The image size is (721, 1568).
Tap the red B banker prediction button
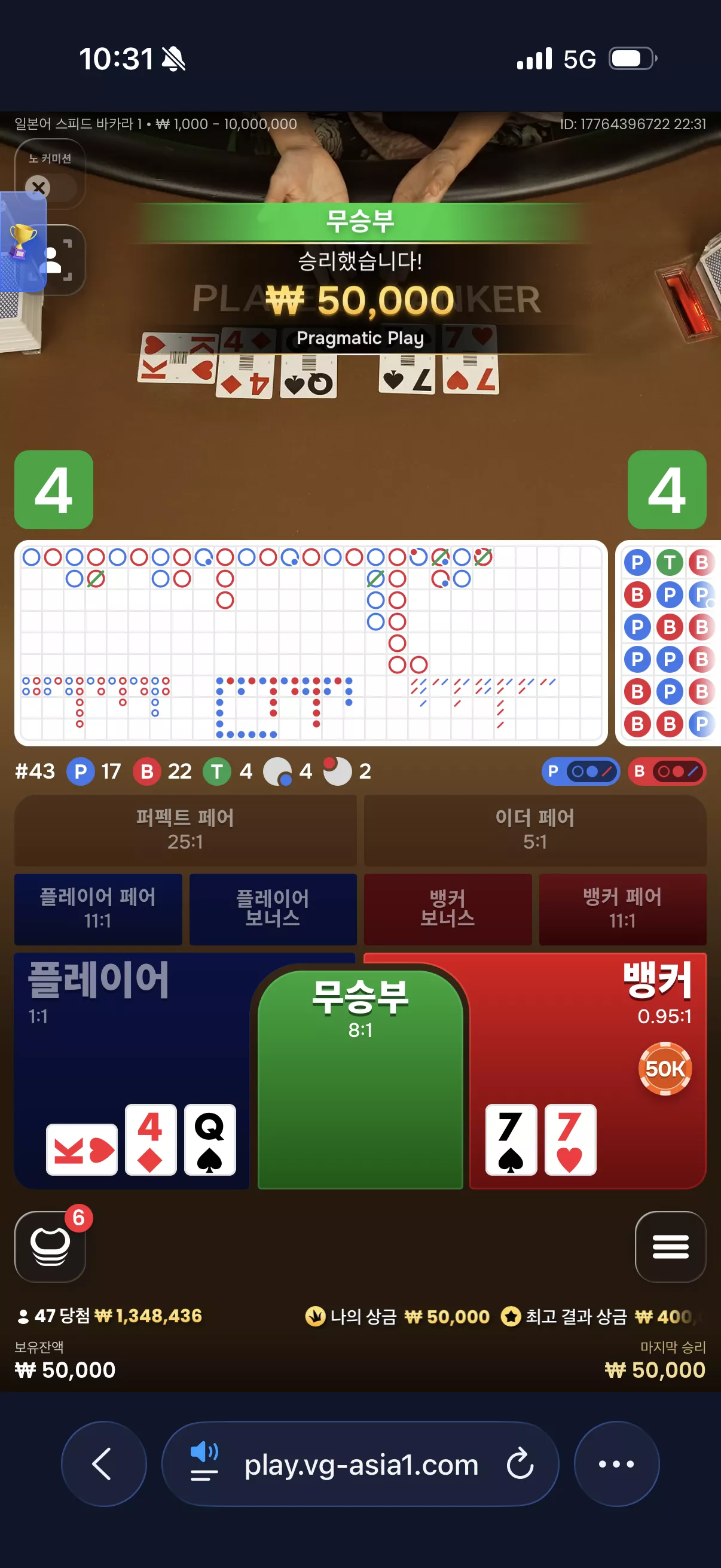click(x=667, y=771)
